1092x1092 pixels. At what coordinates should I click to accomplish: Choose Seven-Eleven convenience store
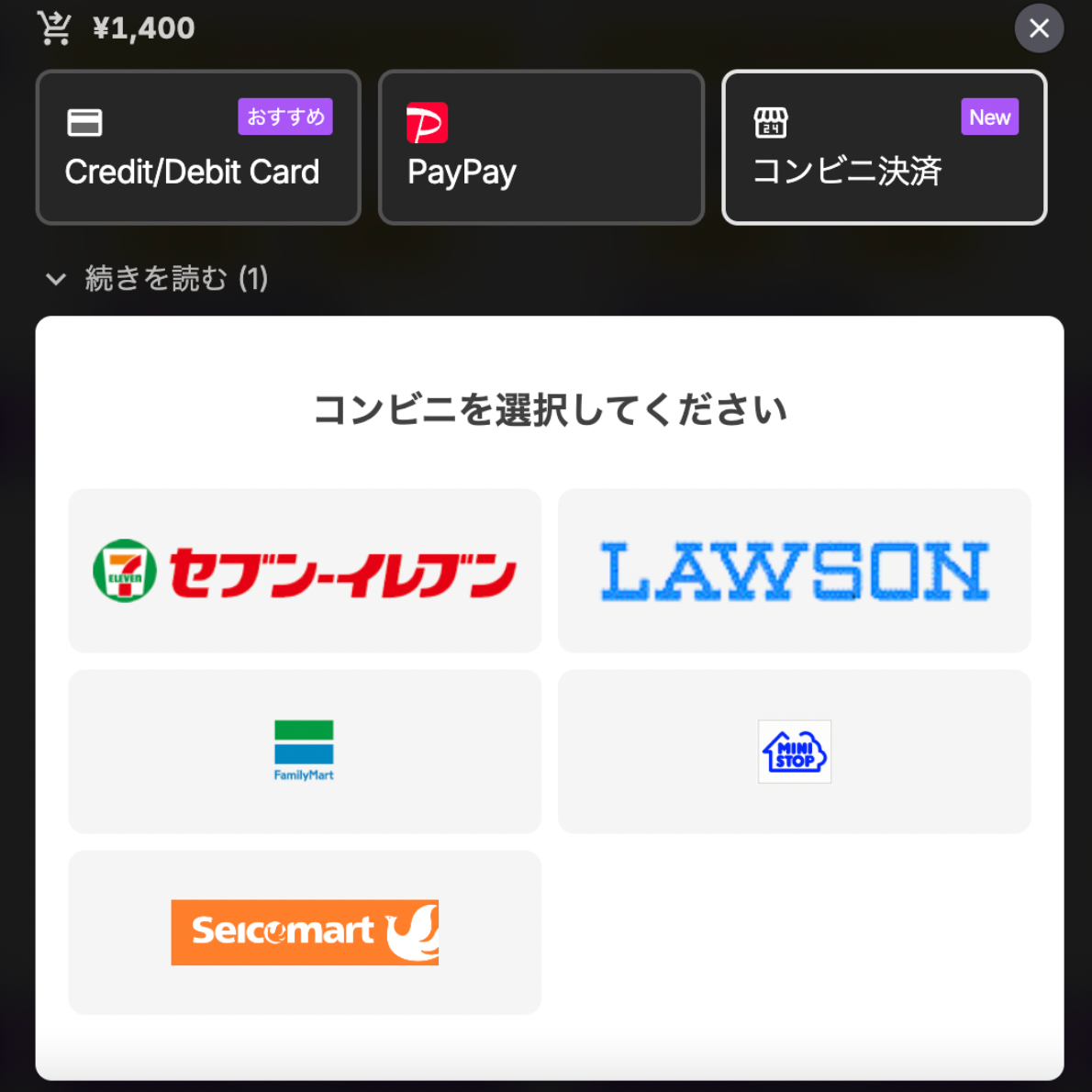(x=305, y=571)
